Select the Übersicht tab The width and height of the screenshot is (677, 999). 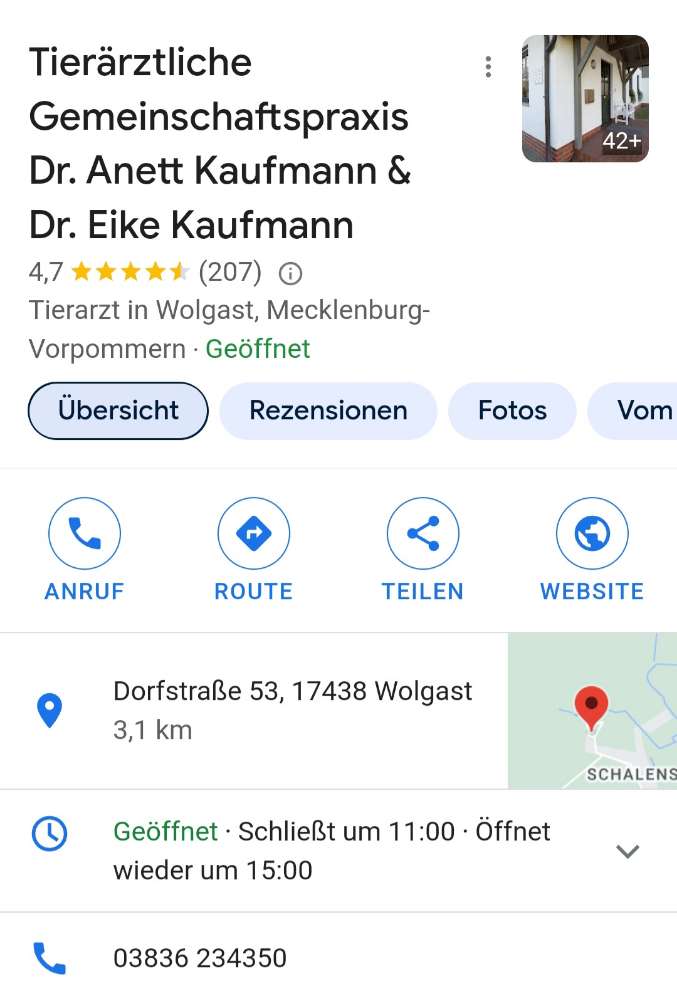(118, 410)
